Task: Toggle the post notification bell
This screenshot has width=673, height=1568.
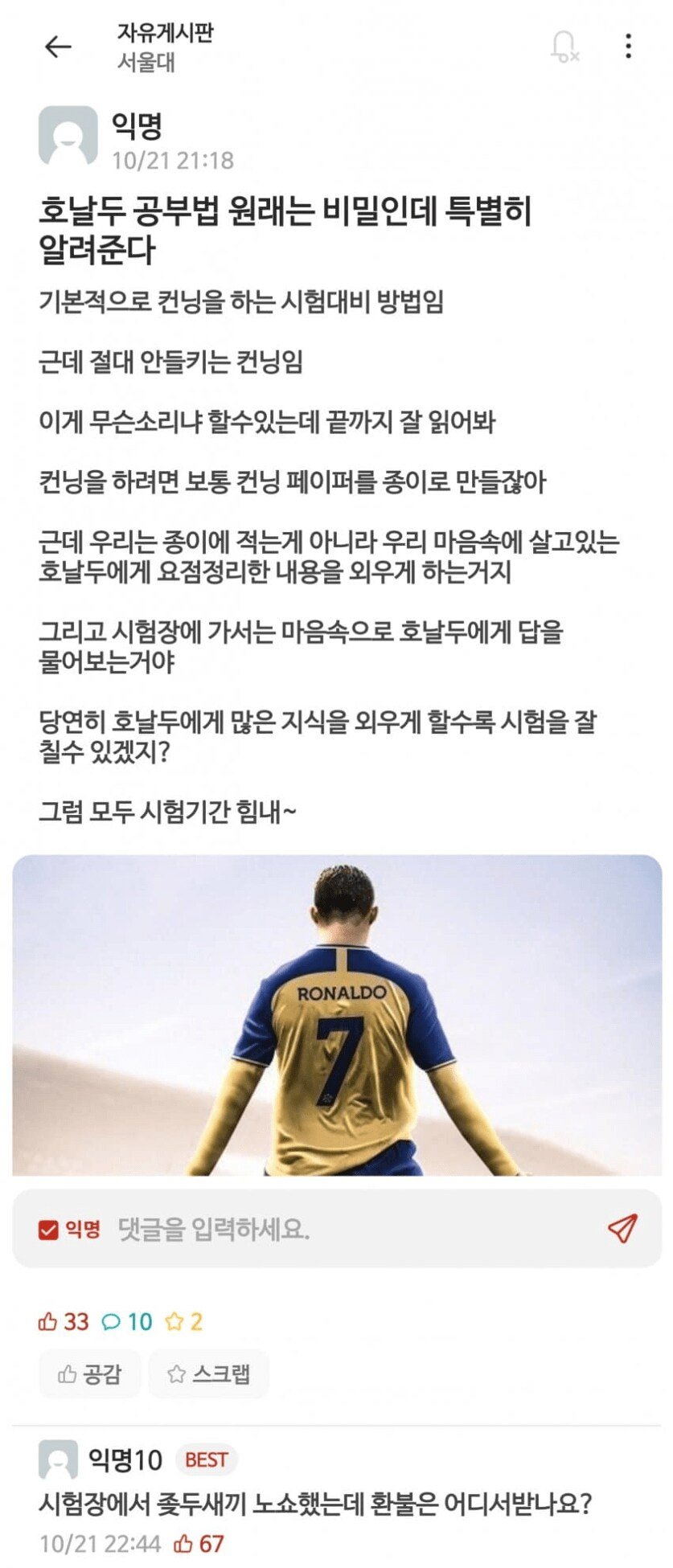Action: (x=564, y=47)
